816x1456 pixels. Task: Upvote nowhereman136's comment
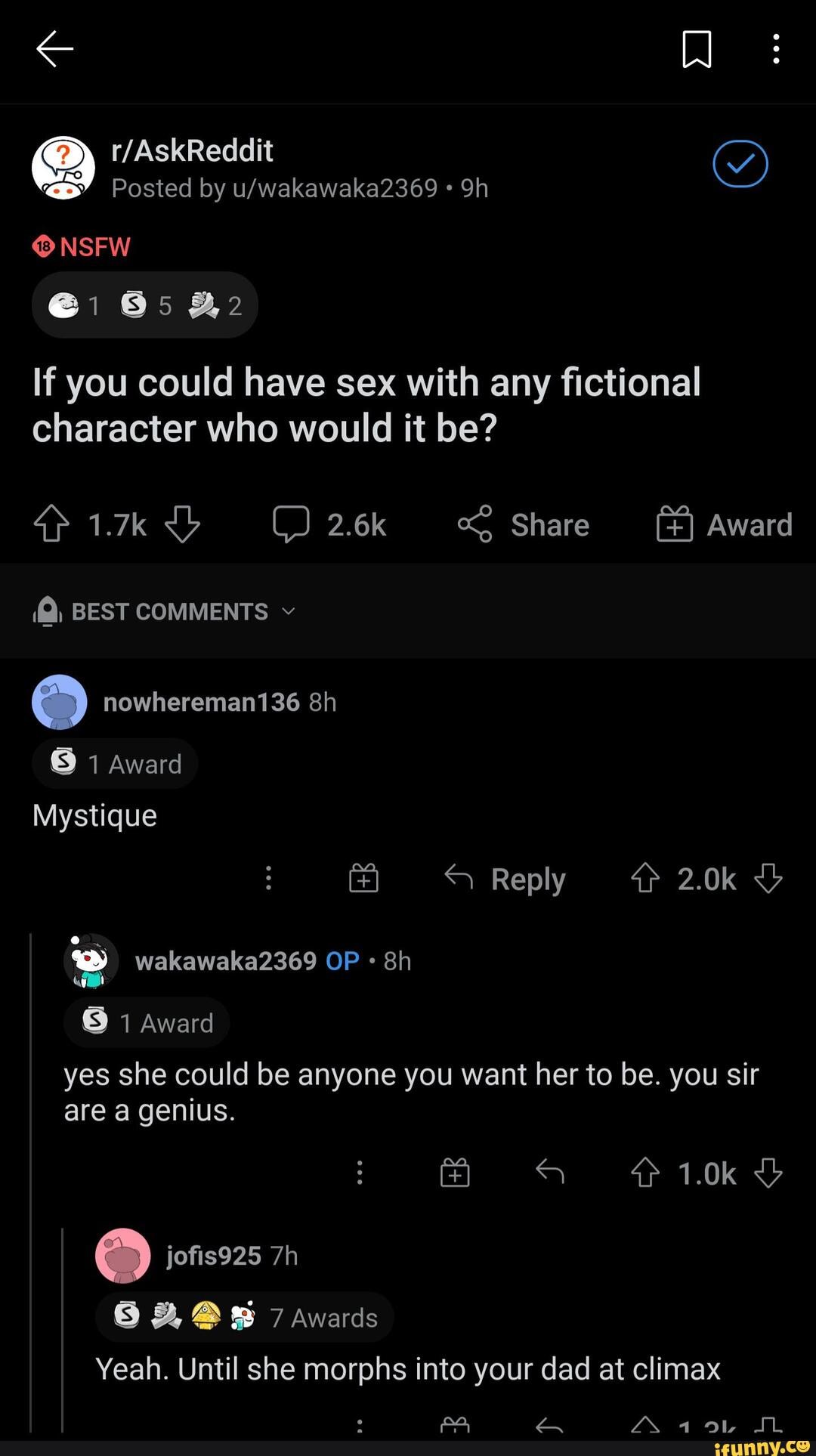645,879
